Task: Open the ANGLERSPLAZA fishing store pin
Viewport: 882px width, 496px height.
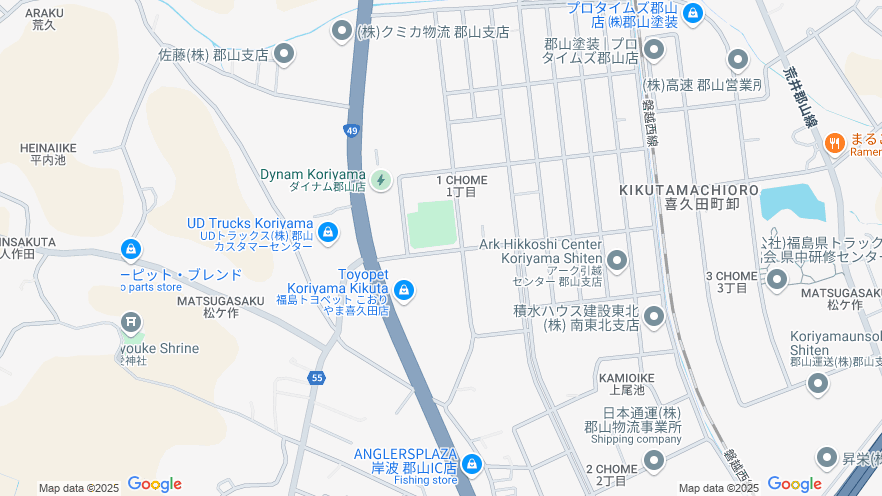Action: coord(471,465)
